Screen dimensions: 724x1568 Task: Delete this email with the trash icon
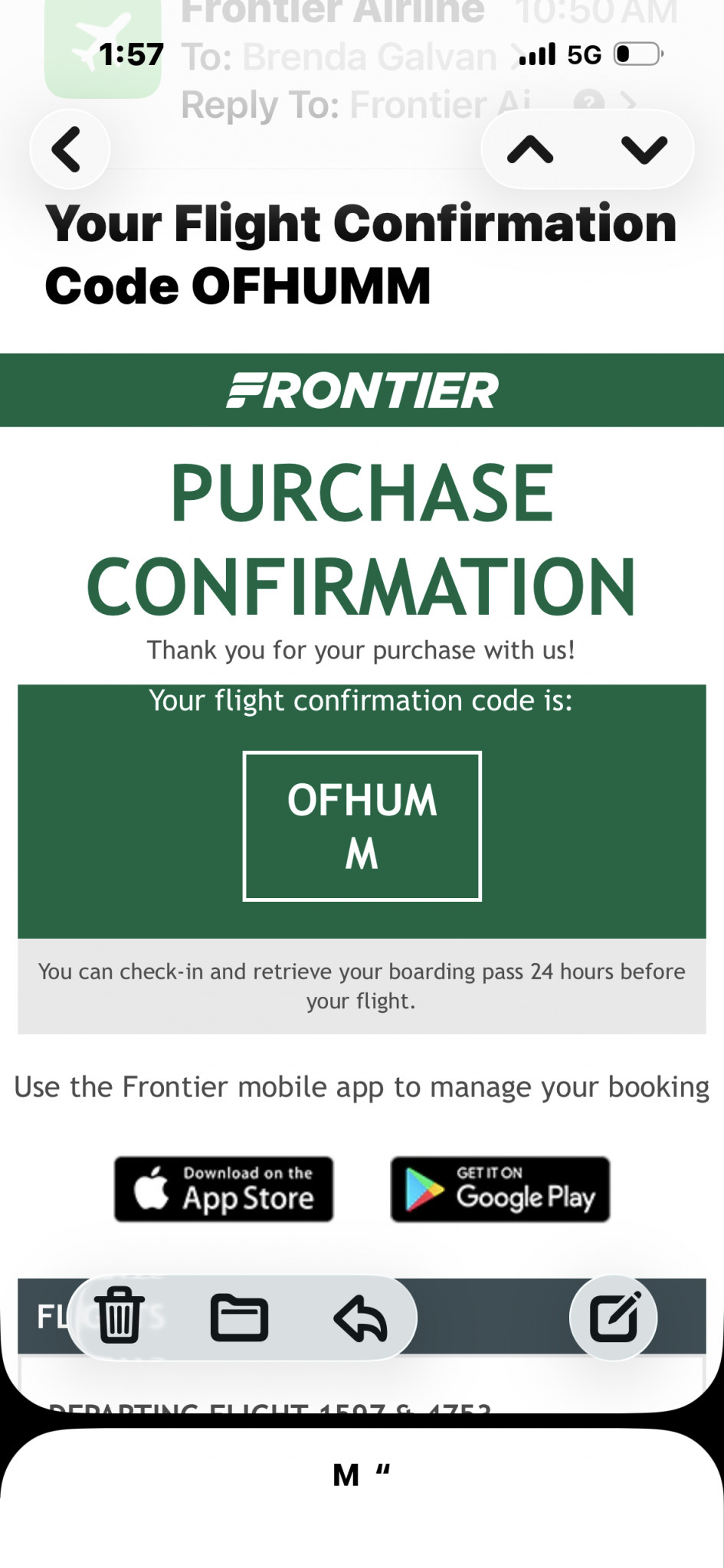tap(120, 1315)
